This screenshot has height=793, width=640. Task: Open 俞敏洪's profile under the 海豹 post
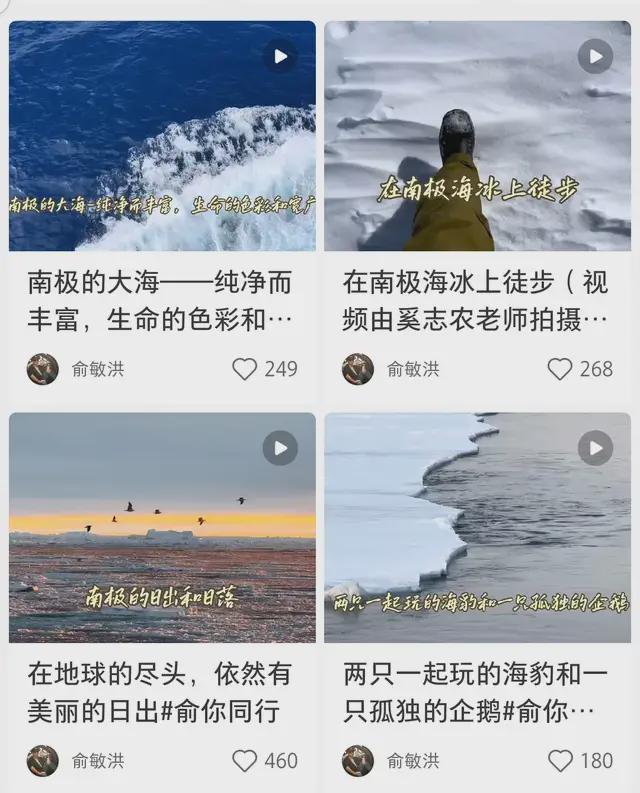(x=358, y=761)
